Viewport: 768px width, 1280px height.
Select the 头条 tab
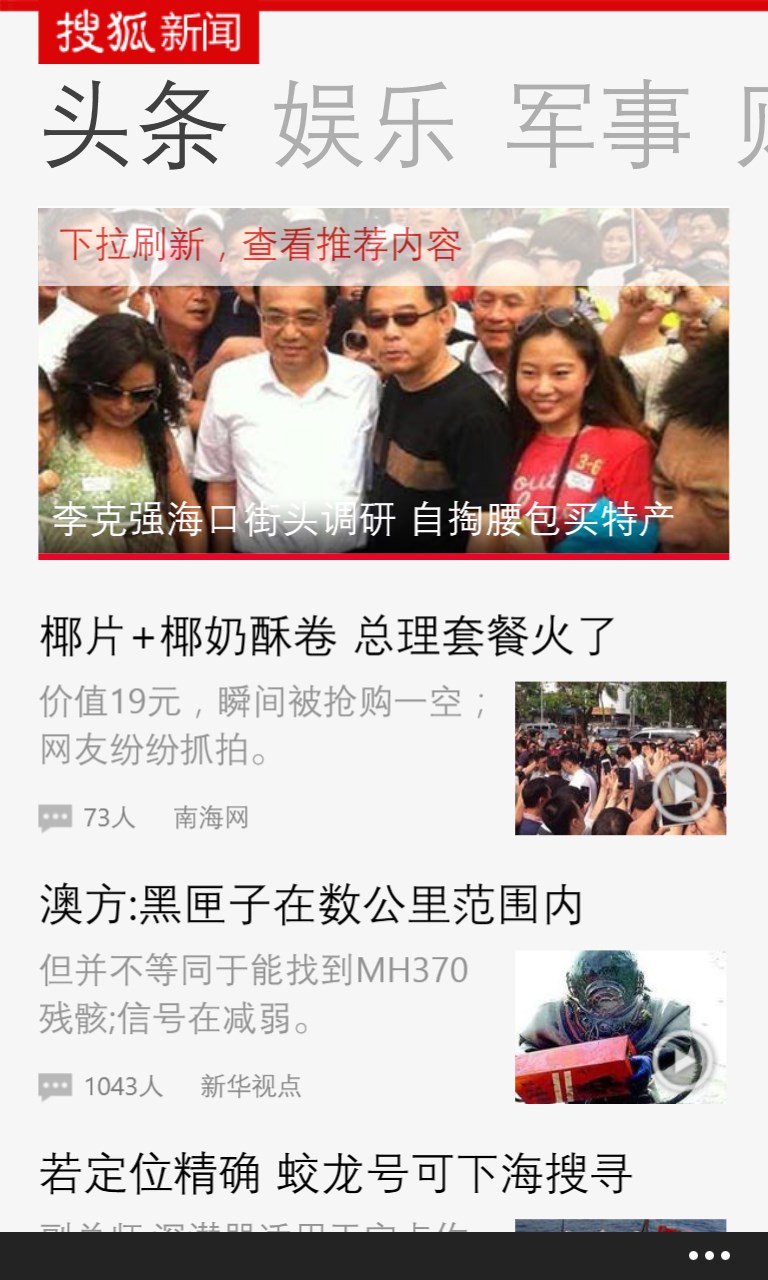point(134,125)
